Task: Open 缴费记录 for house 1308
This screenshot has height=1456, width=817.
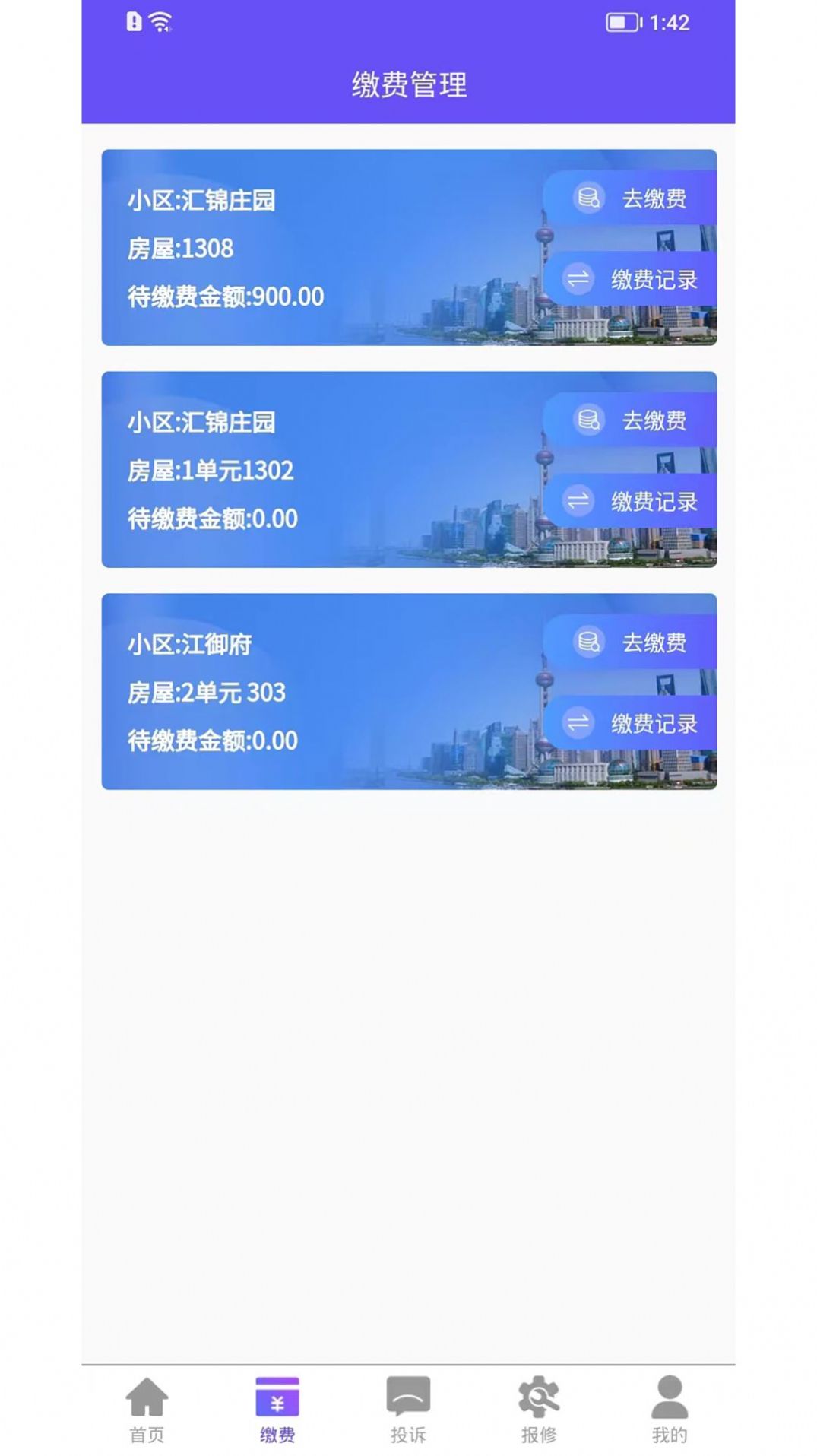Action: tap(630, 279)
